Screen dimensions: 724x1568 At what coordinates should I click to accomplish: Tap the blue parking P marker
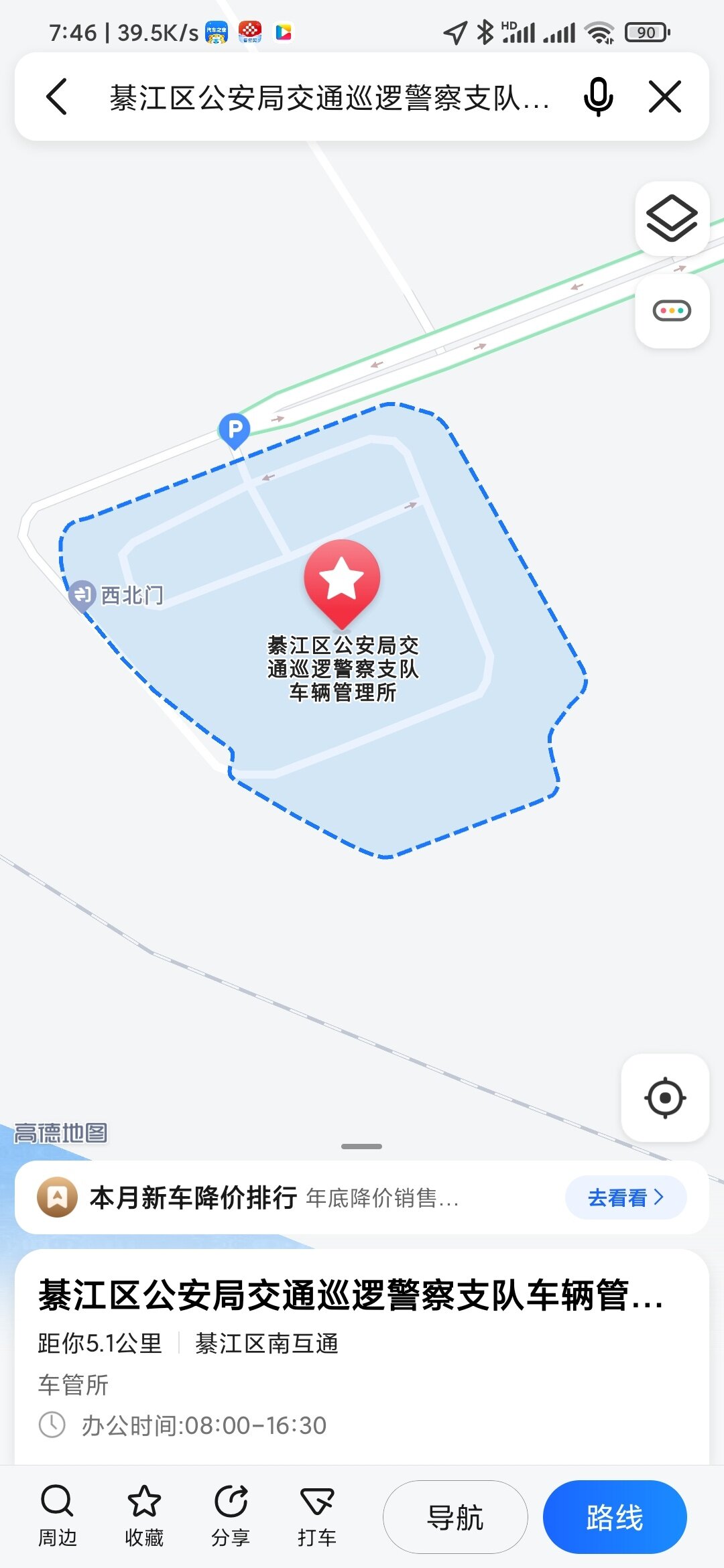point(235,430)
